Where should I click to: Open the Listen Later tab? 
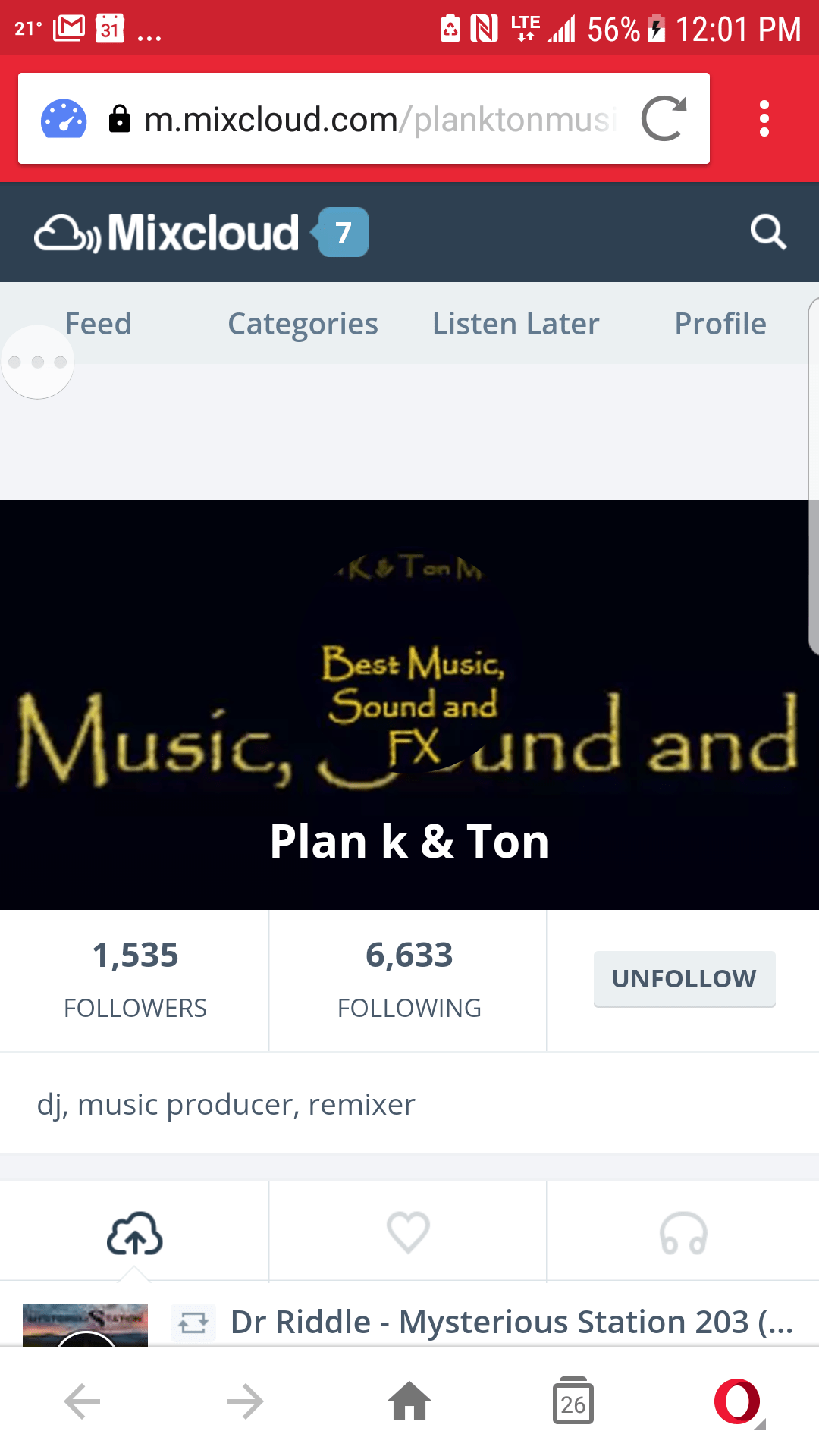tap(516, 324)
